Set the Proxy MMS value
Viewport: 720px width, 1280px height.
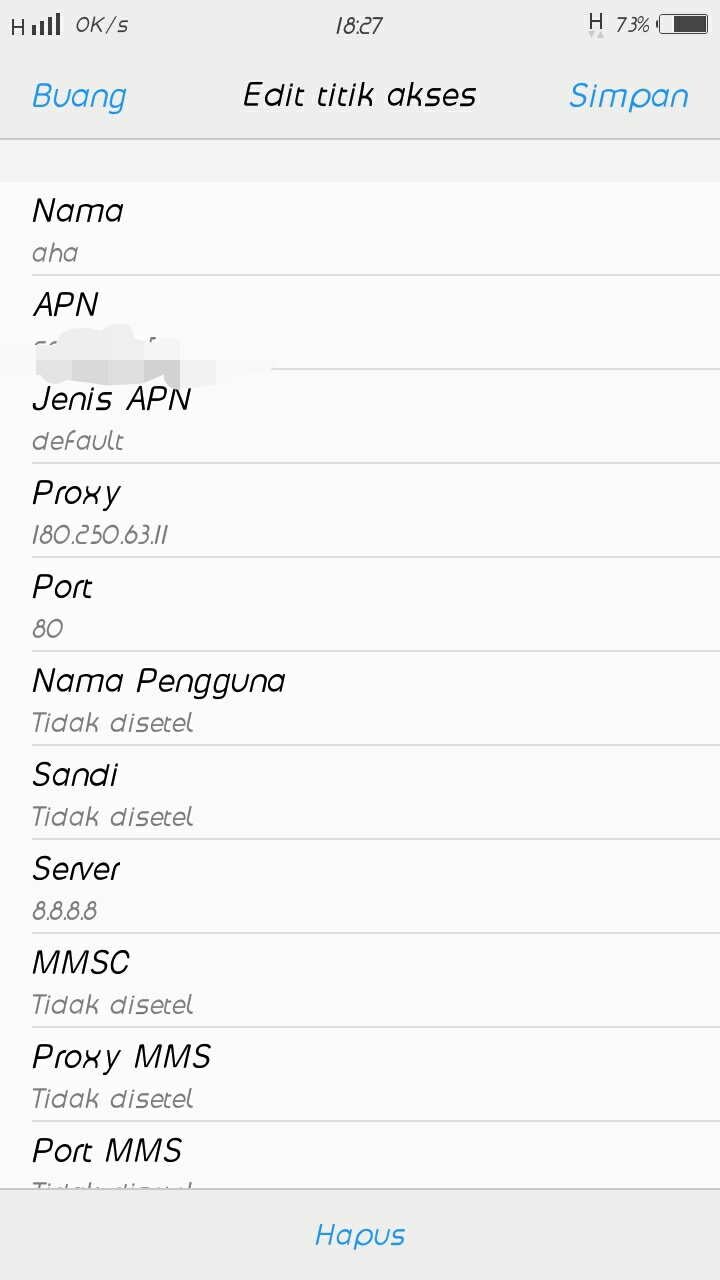(360, 1075)
